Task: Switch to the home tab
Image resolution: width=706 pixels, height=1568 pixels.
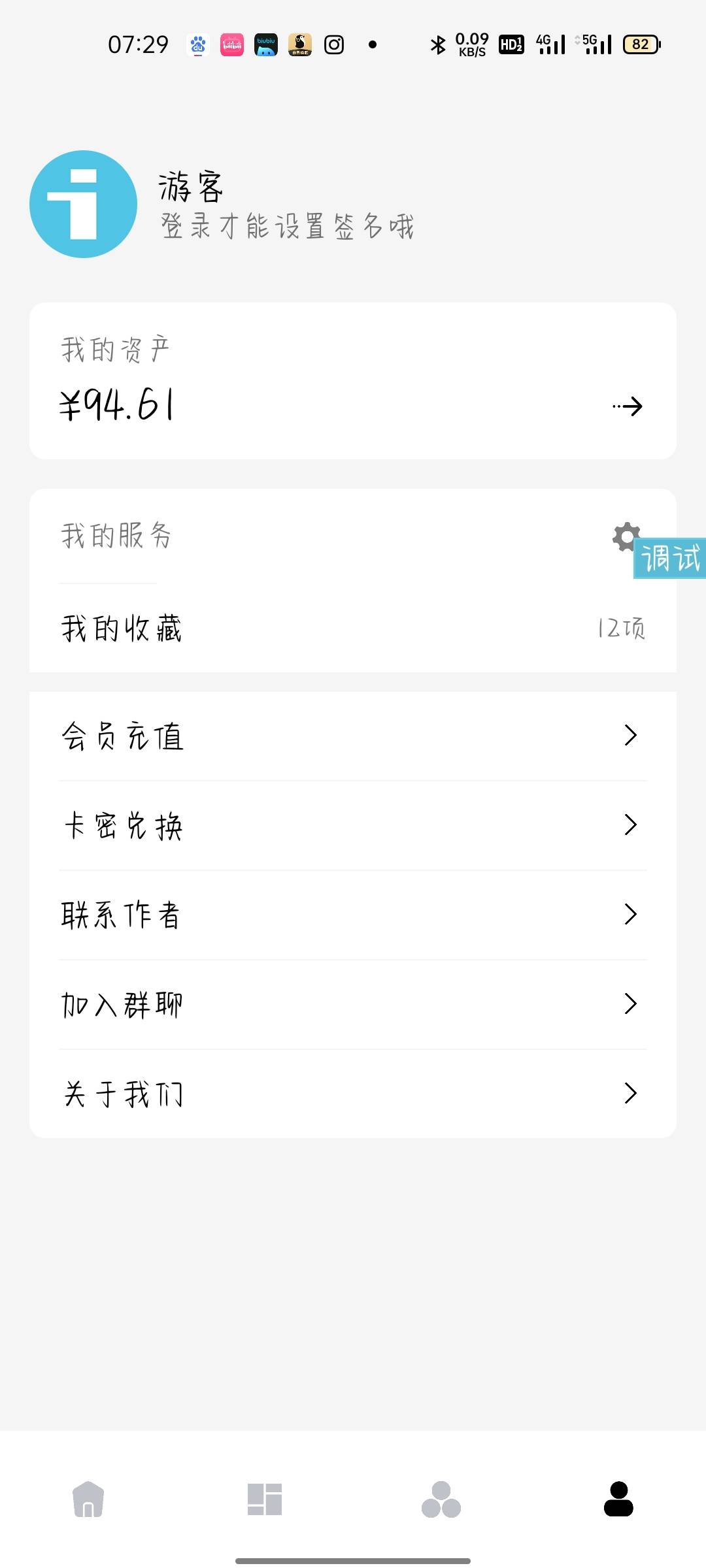Action: point(88,1499)
